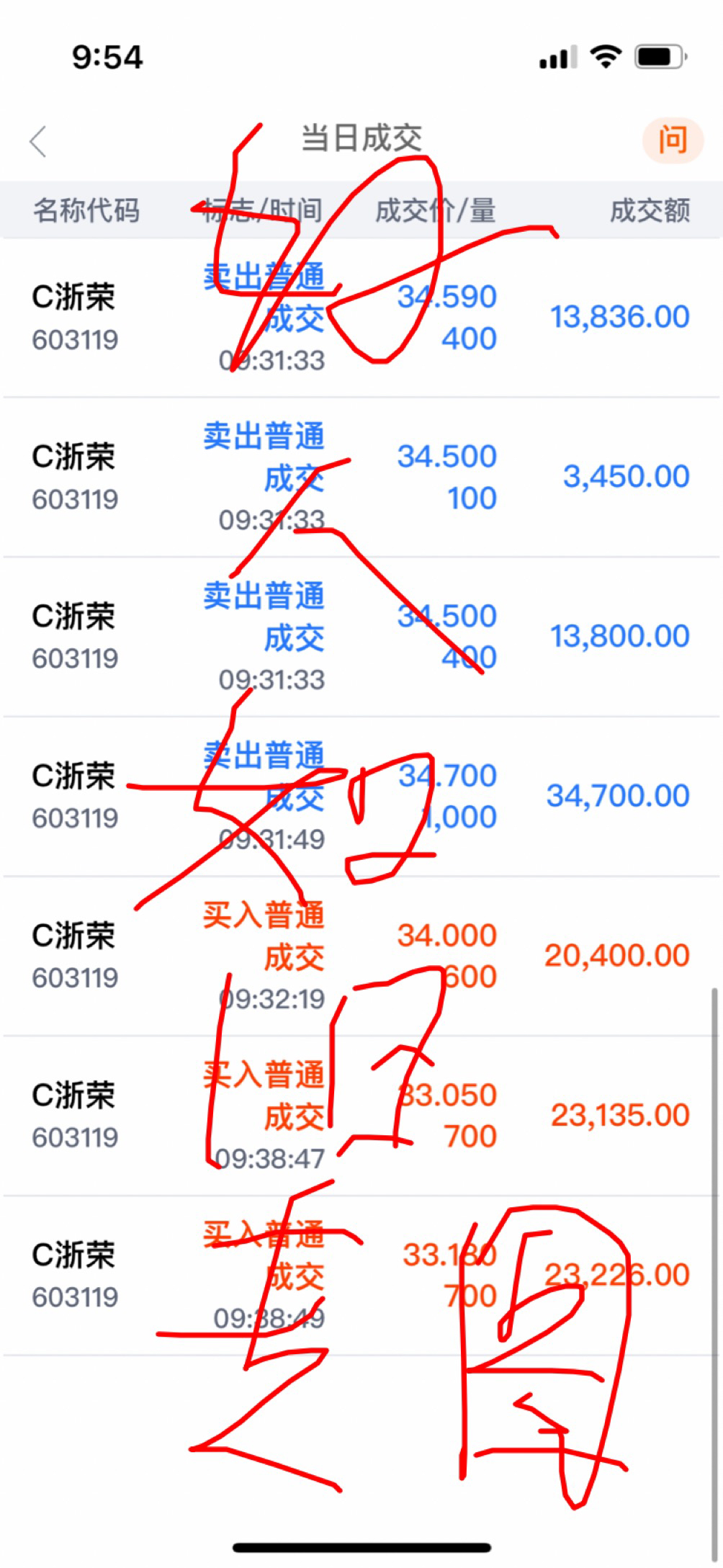The image size is (723, 1568).
Task: Tap the 13,836.00 transaction amount
Action: coord(620,317)
